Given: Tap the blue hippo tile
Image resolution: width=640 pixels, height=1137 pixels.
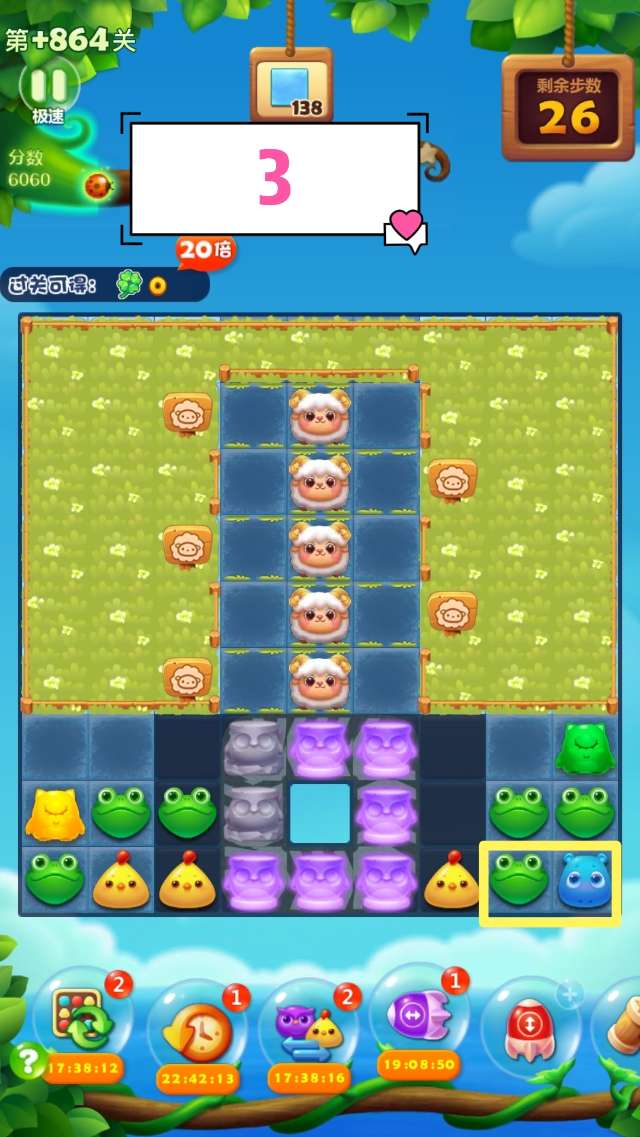Looking at the screenshot, I should 584,881.
